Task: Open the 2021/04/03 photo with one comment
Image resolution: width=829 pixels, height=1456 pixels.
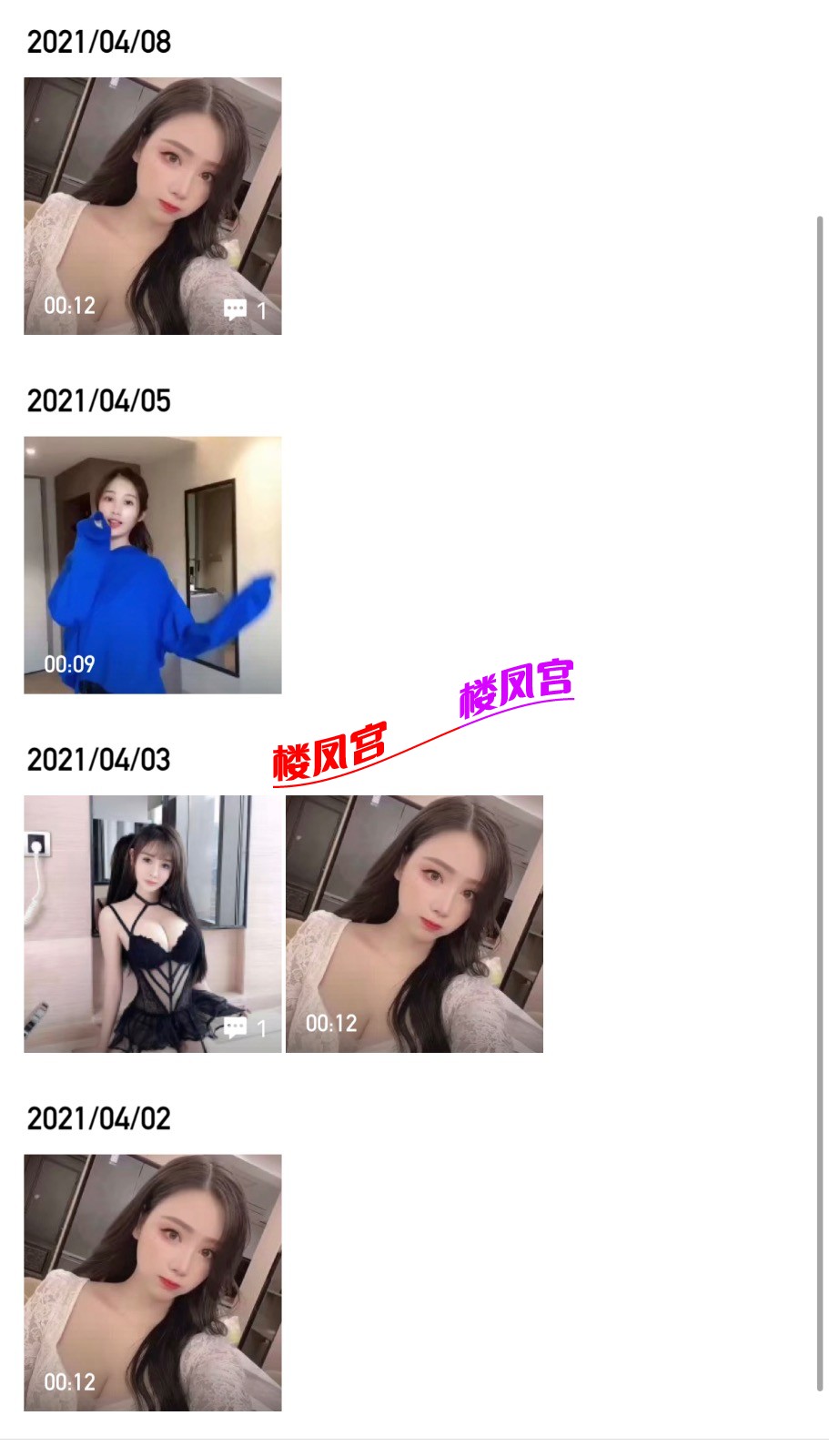Action: pos(152,924)
